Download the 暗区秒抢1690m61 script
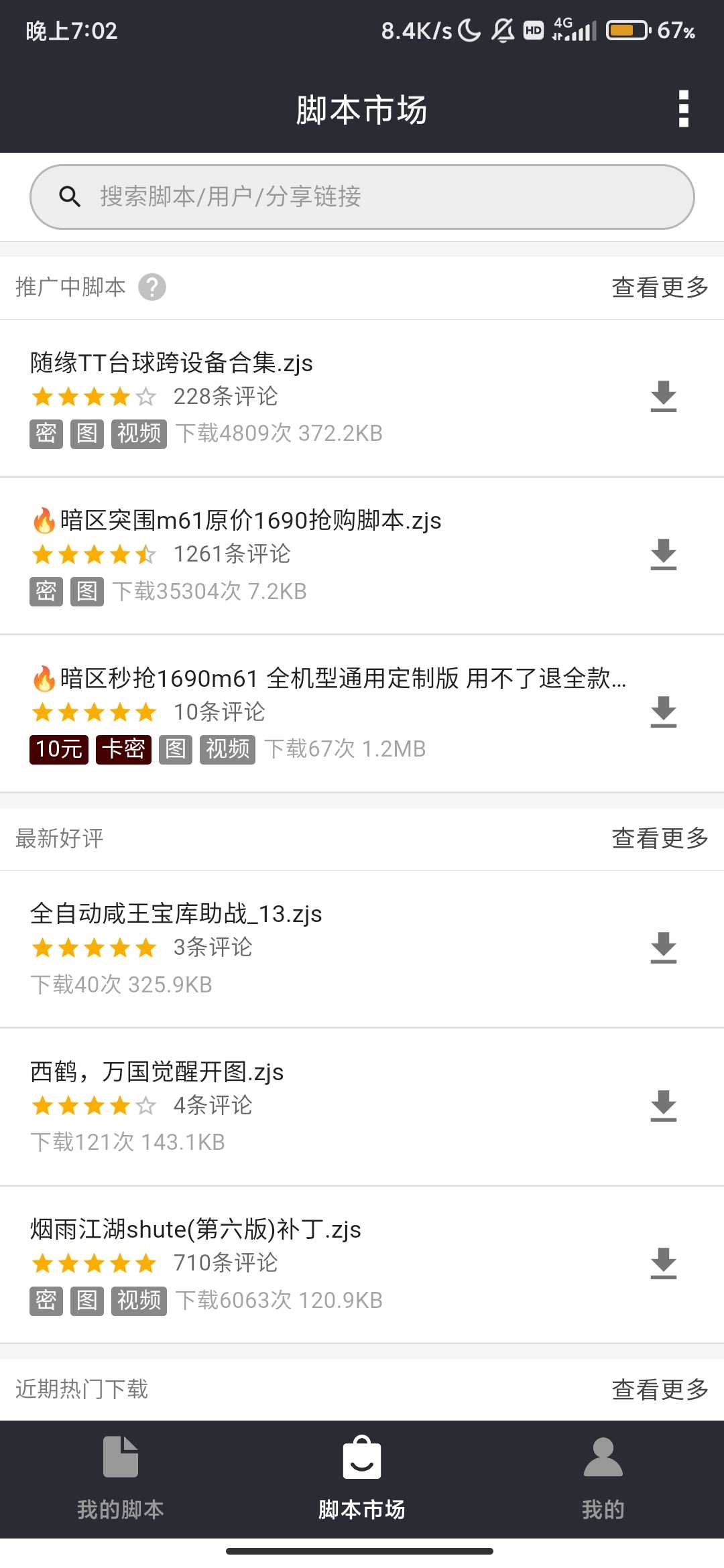The image size is (724, 1568). point(663,712)
